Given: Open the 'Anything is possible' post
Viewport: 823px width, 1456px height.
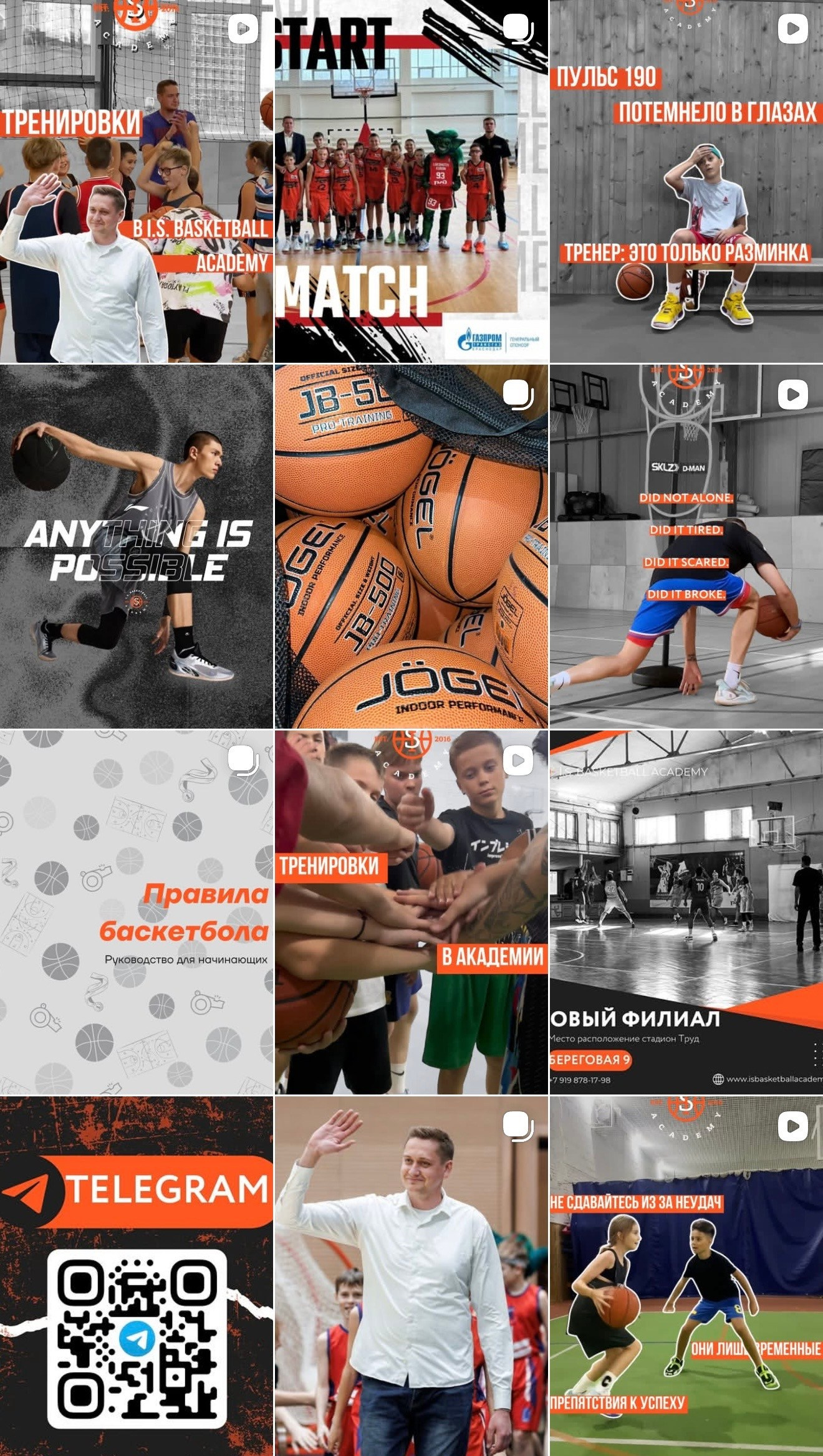Looking at the screenshot, I should (137, 547).
